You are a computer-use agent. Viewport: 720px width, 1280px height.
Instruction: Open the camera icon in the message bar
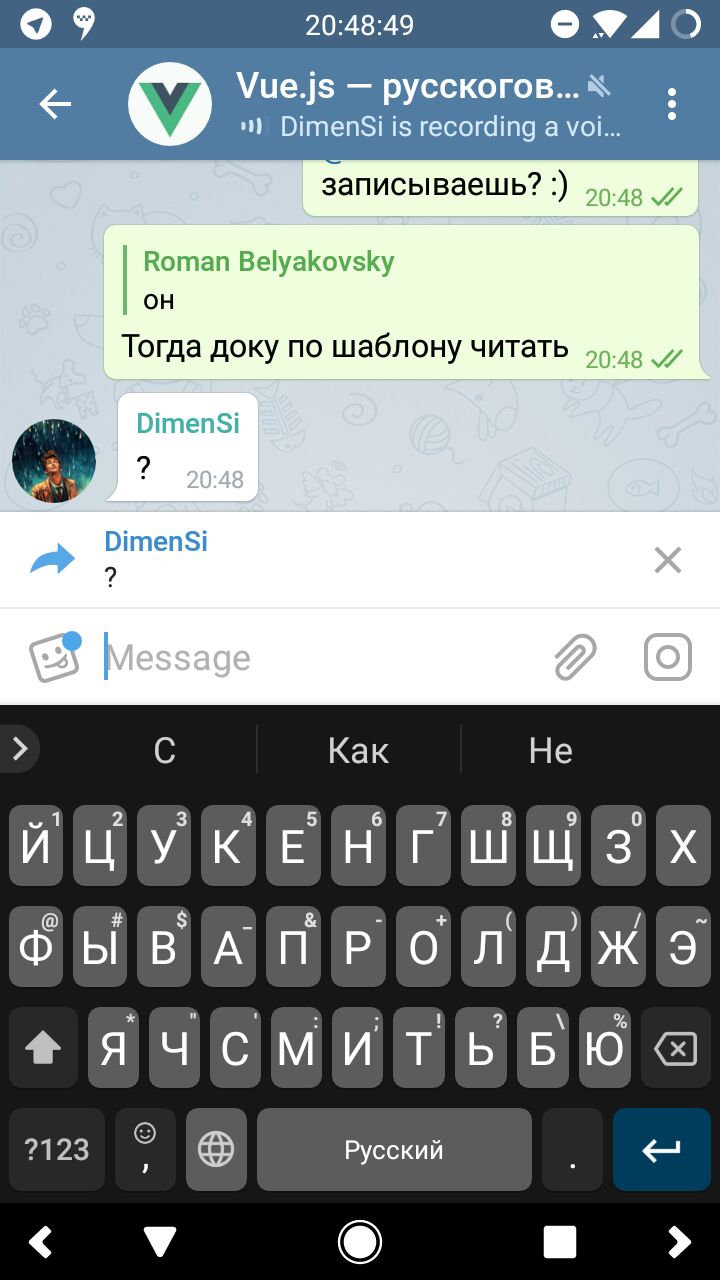coord(667,657)
